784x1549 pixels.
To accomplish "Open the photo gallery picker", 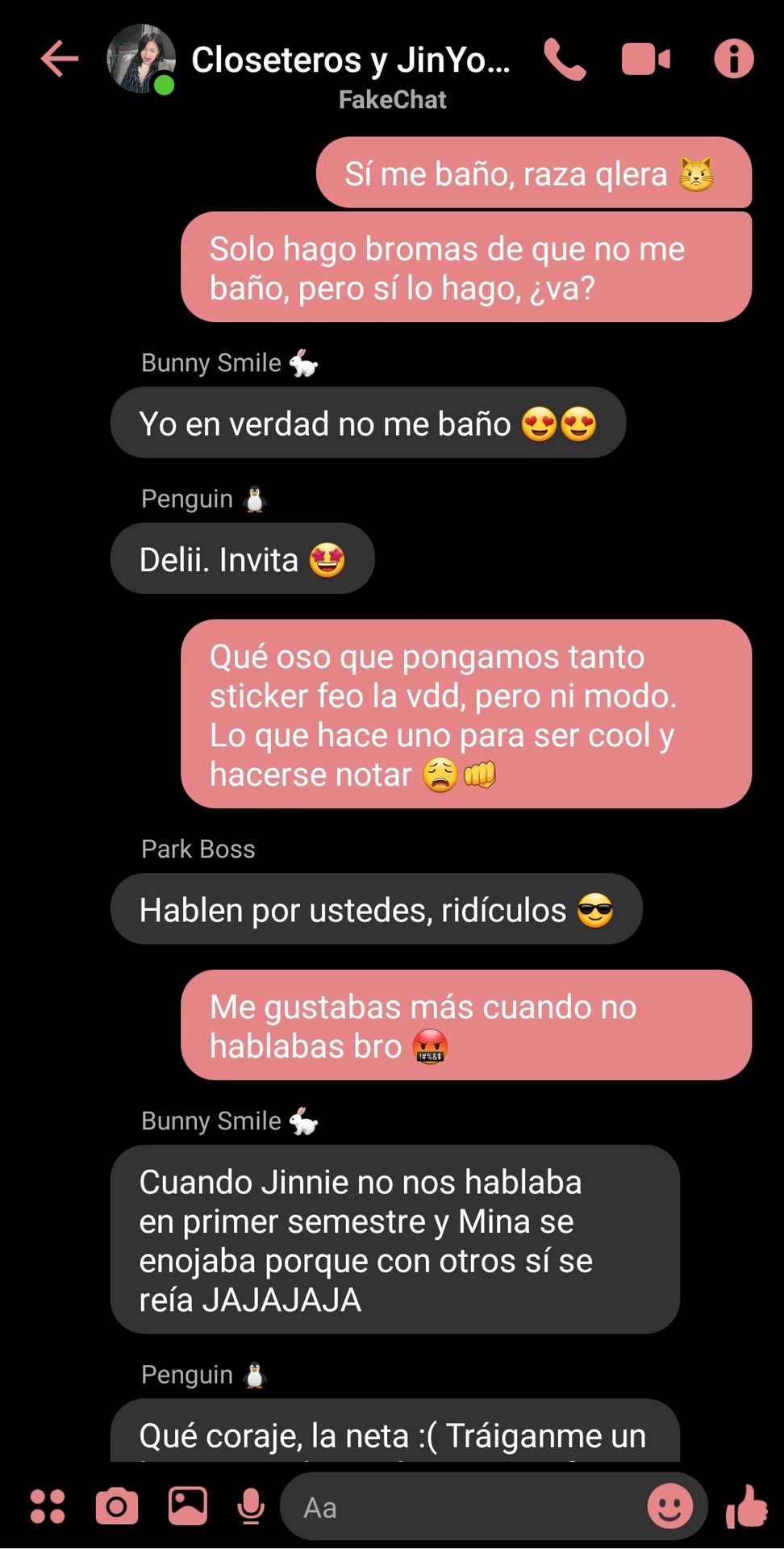I will pos(187,1506).
